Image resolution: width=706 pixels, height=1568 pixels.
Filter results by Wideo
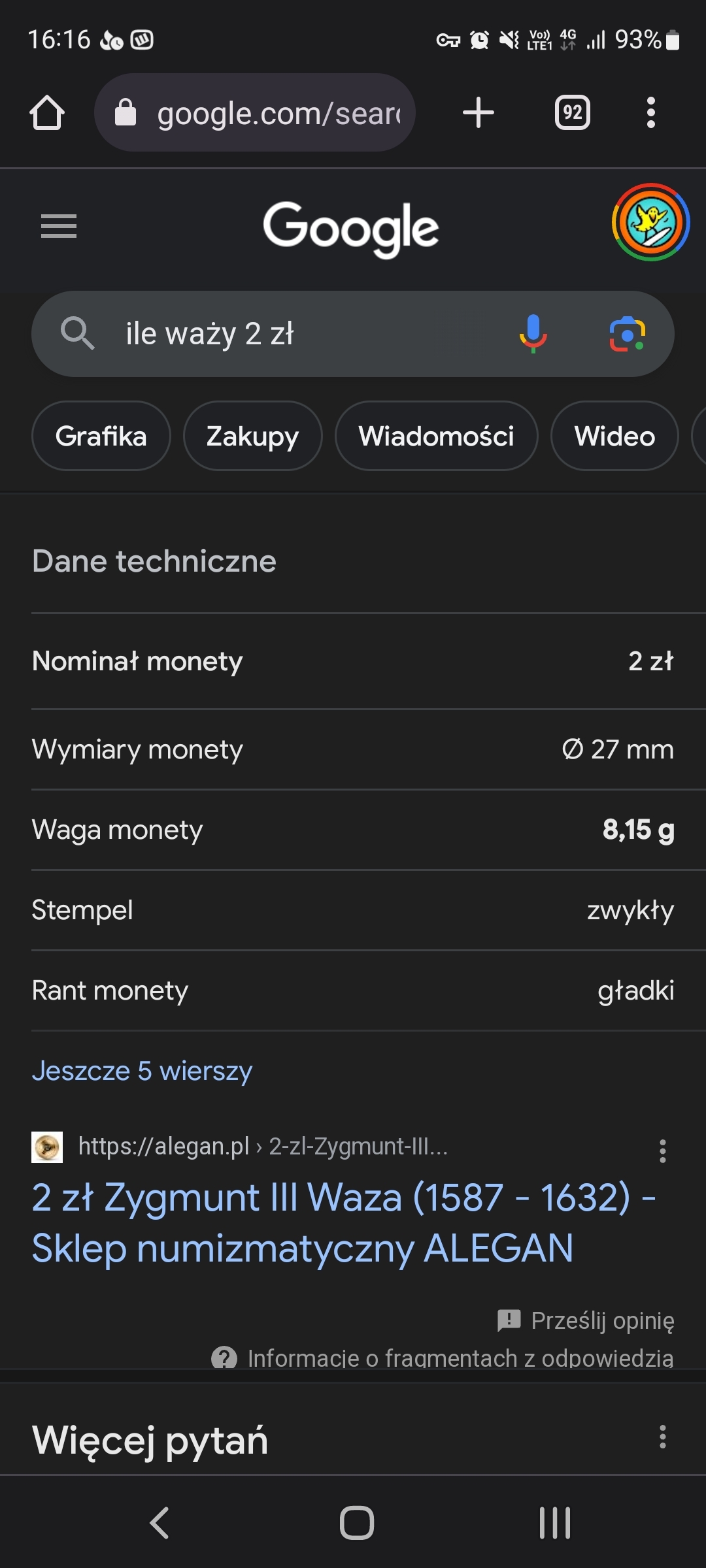coord(614,436)
